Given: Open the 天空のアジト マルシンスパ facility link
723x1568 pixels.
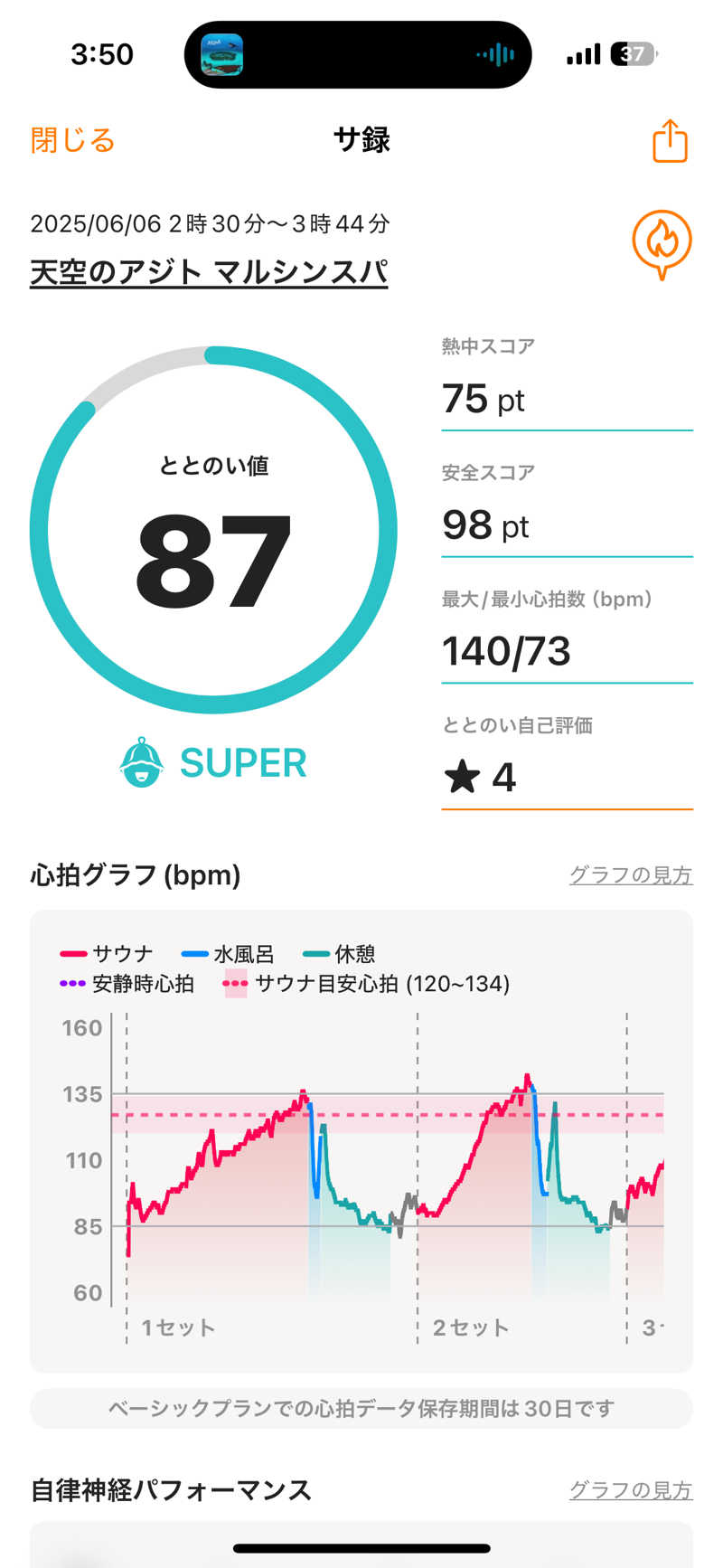Looking at the screenshot, I should click(209, 272).
